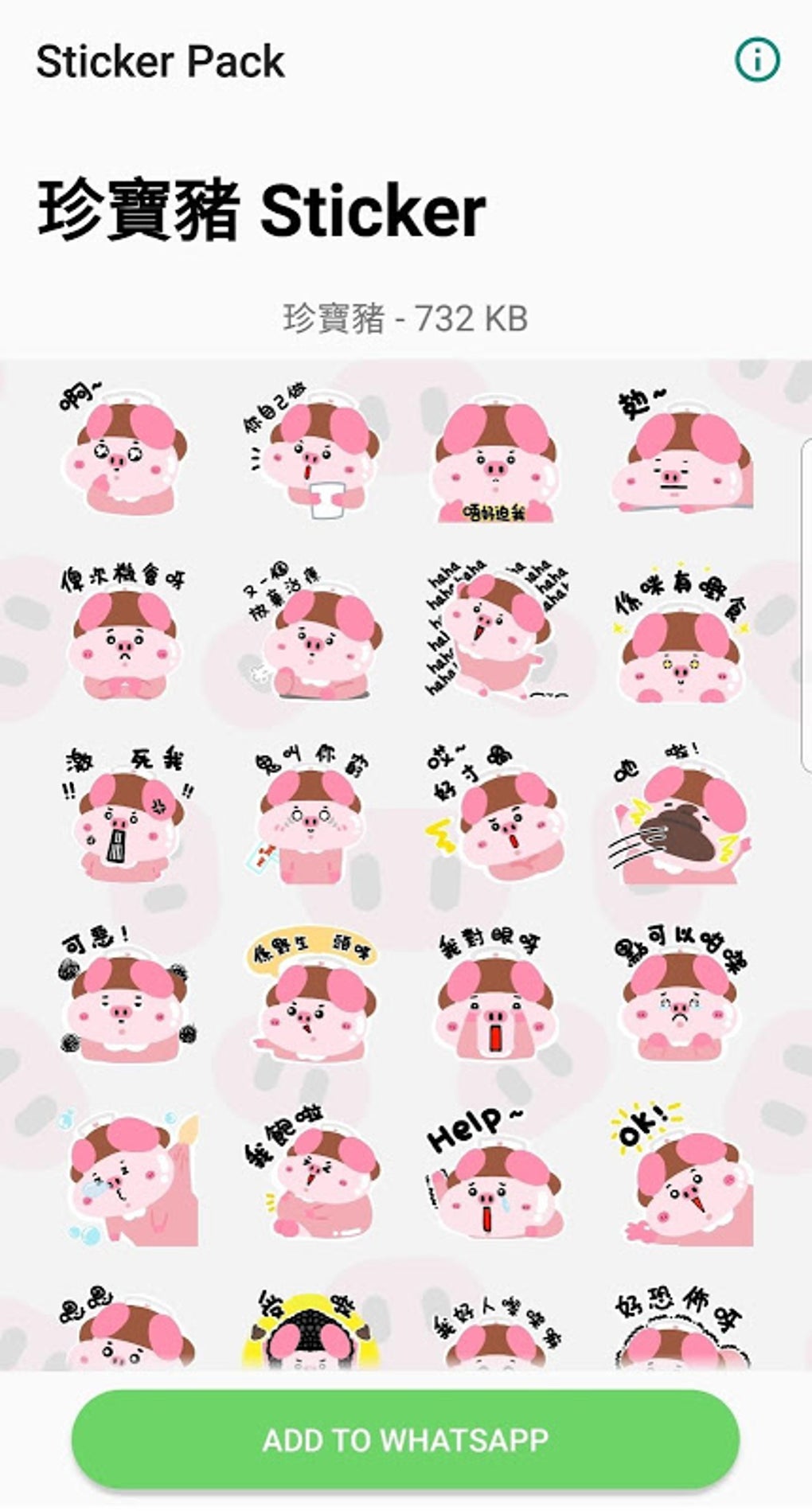Open the sticker pack info icon

[757, 61]
